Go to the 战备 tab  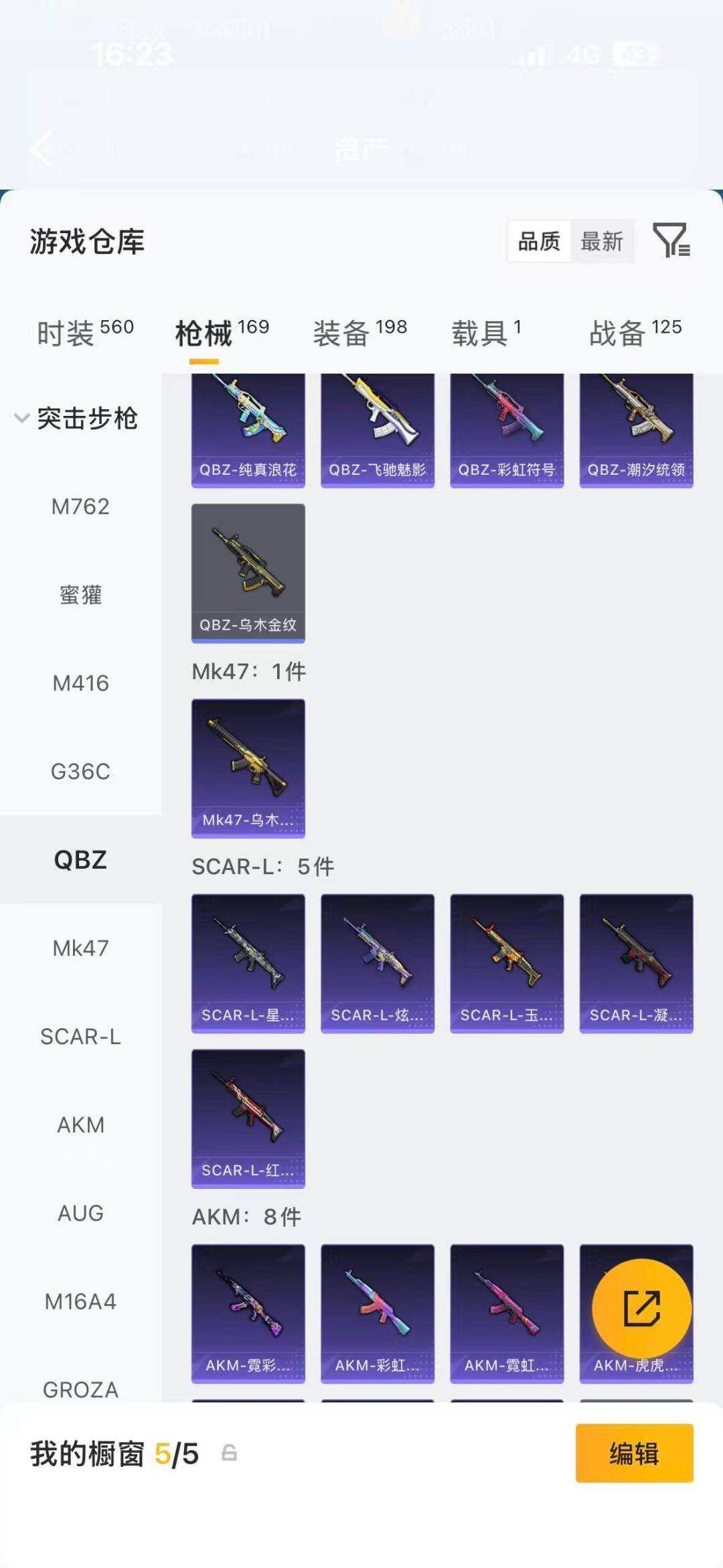coord(635,332)
